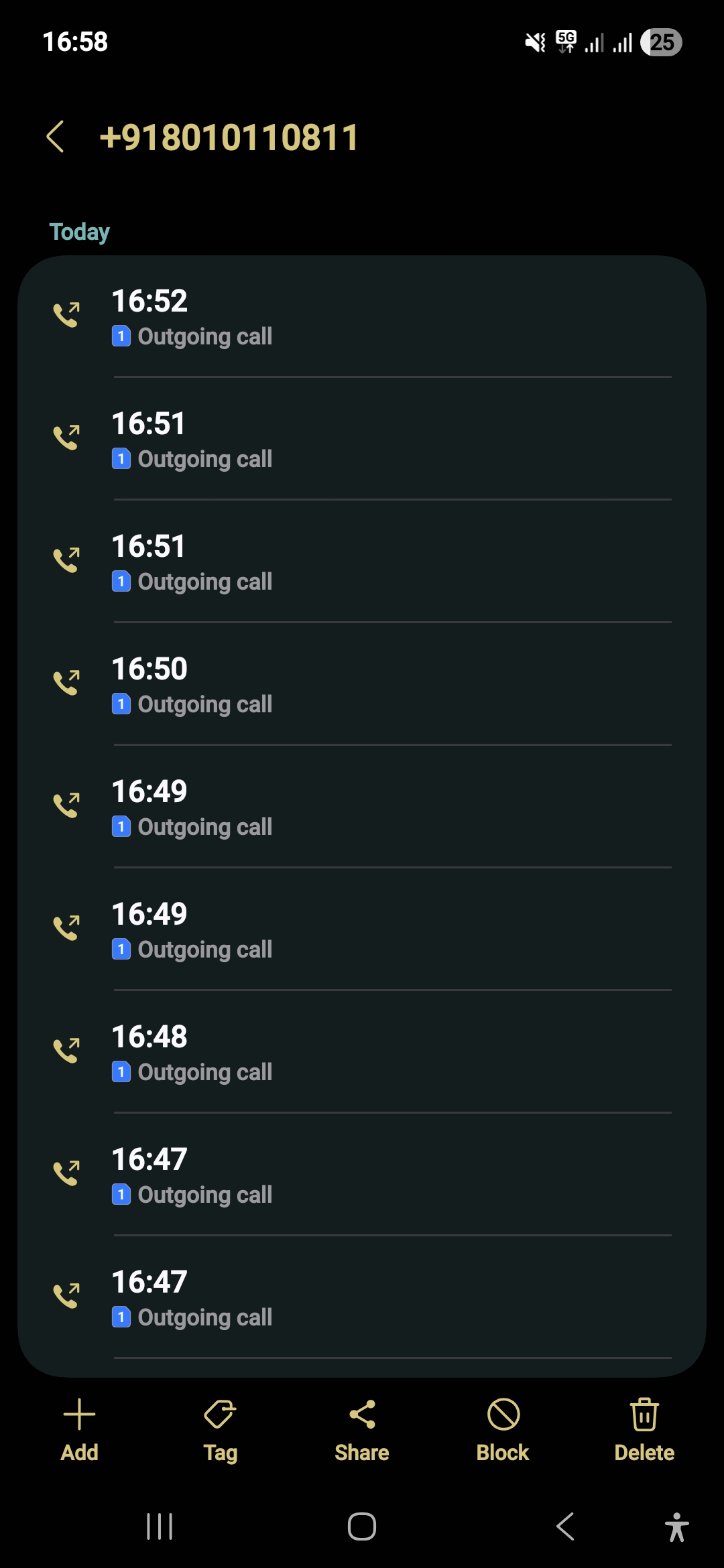724x1568 pixels.
Task: Go to the home screen
Action: point(362,1526)
